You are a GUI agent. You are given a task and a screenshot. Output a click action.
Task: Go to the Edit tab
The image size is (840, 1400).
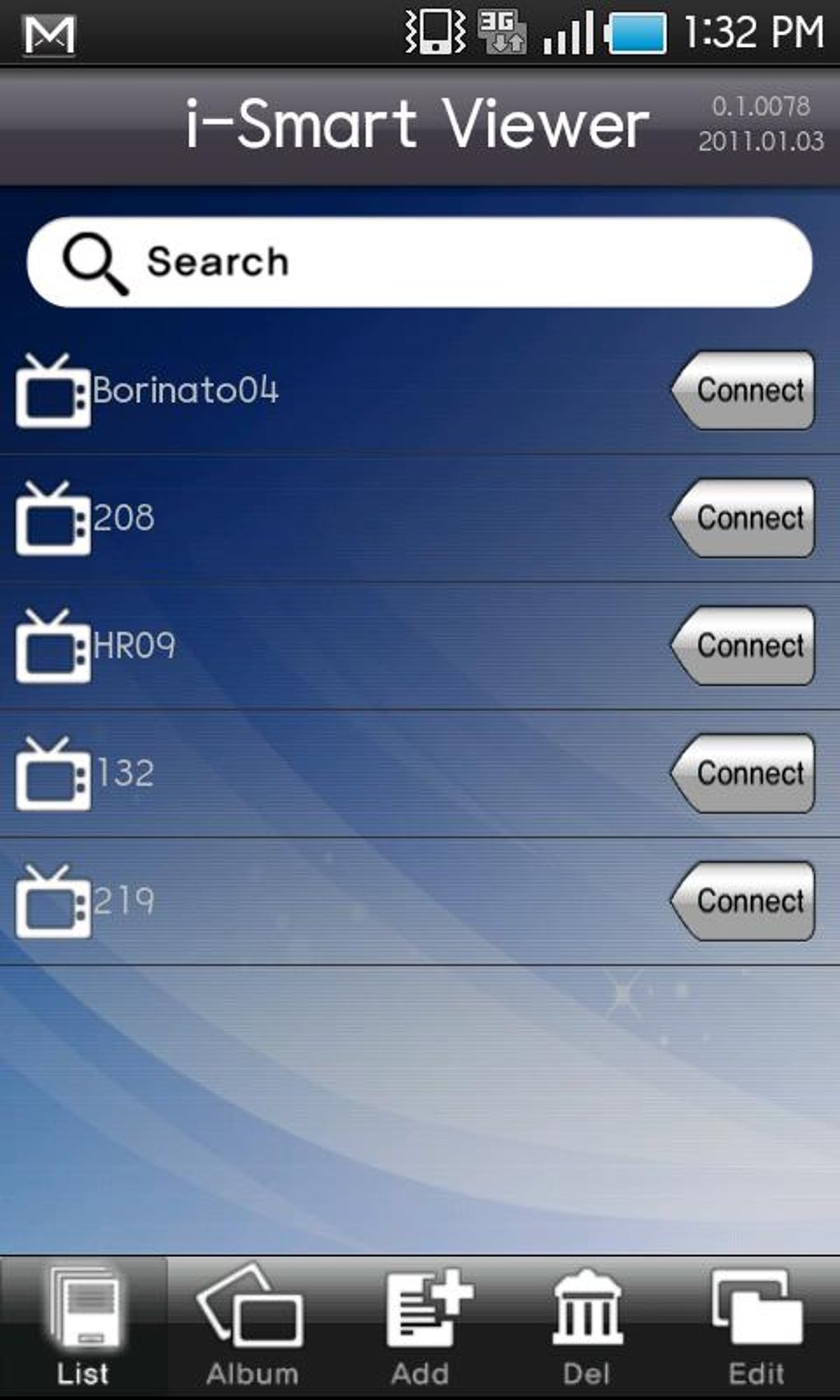756,1328
